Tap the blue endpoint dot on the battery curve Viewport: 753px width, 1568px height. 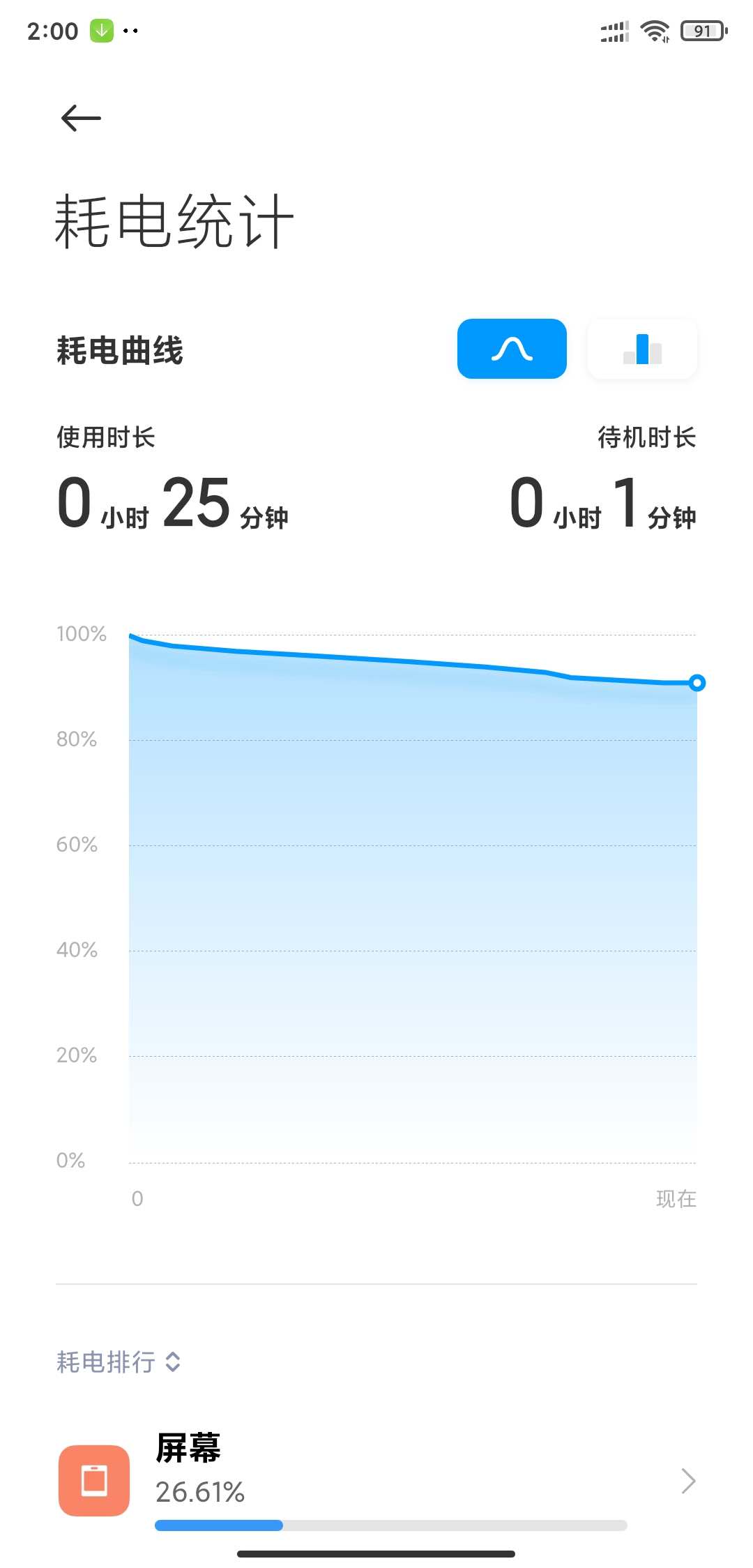697,682
